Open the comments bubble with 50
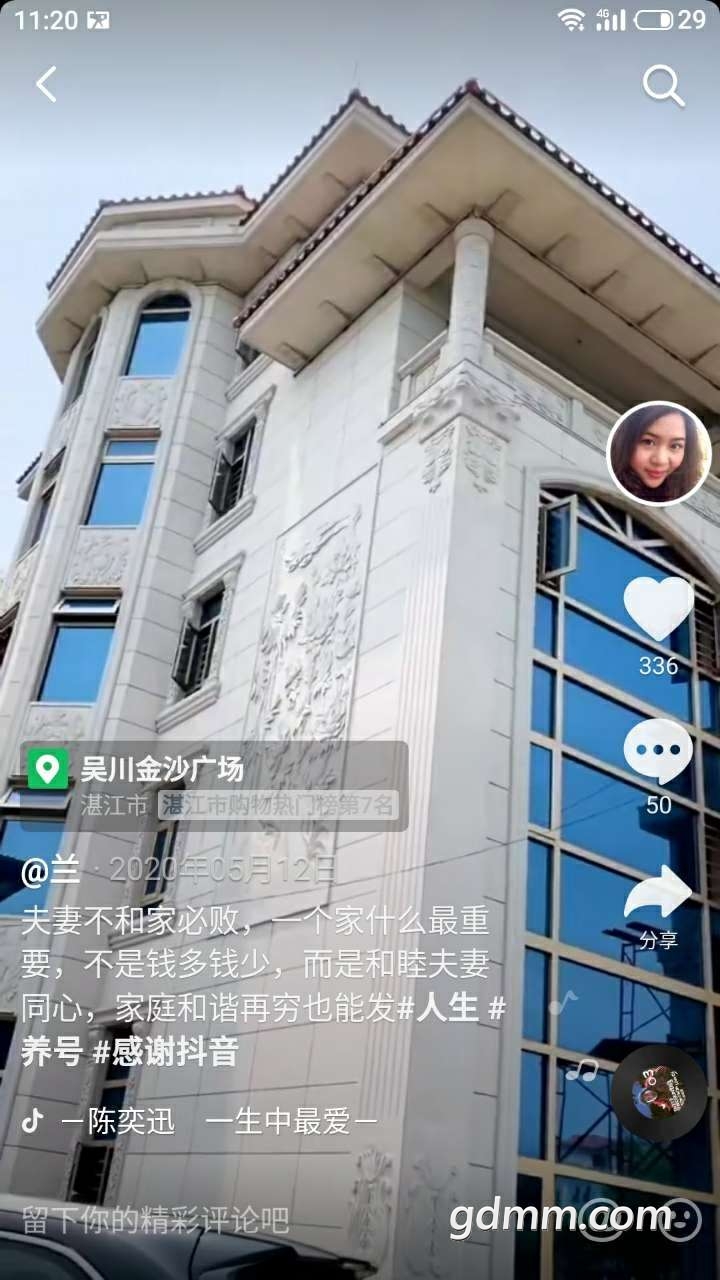Image resolution: width=720 pixels, height=1280 pixels. pos(658,752)
